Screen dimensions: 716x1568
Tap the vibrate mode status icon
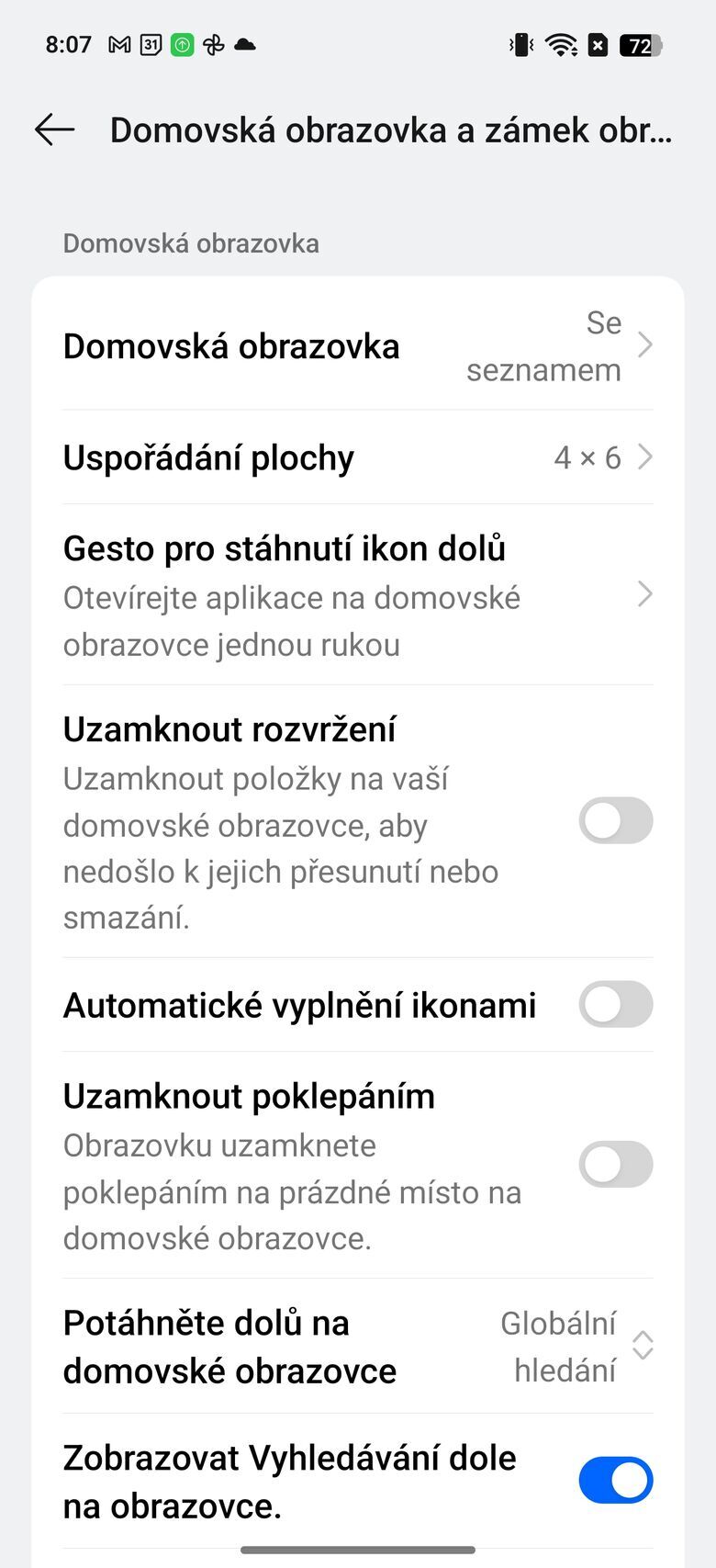(x=520, y=43)
